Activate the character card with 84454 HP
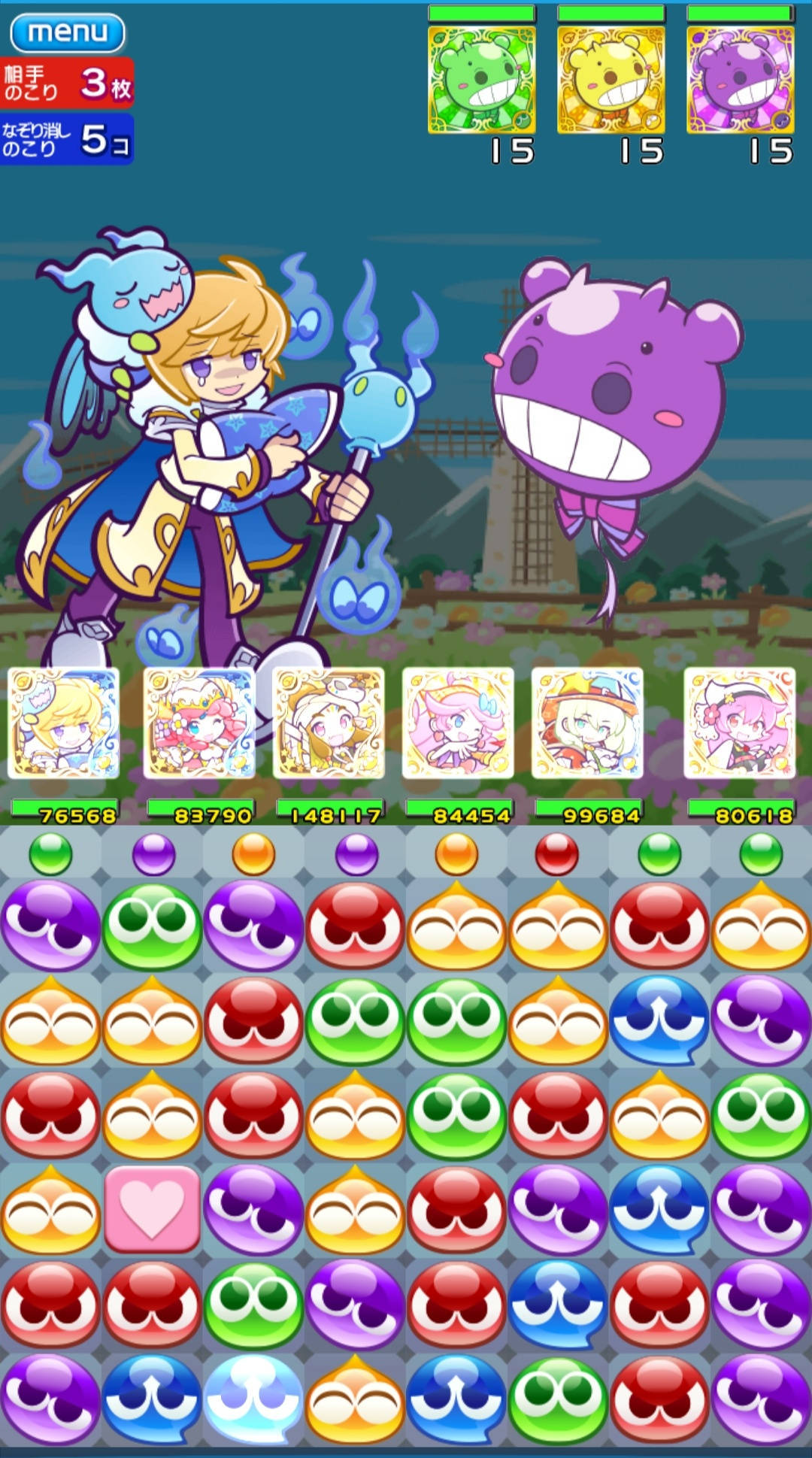Viewport: 812px width, 1458px height. point(458,723)
